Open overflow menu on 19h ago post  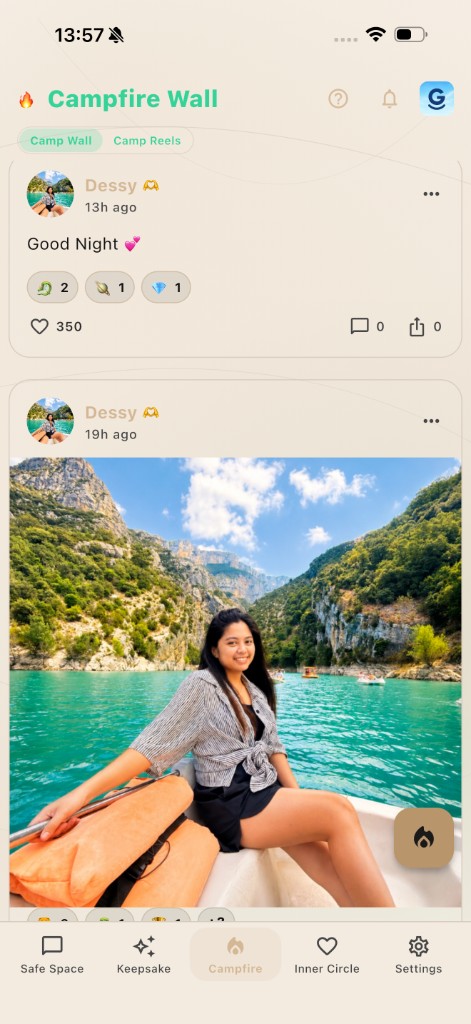pos(431,421)
